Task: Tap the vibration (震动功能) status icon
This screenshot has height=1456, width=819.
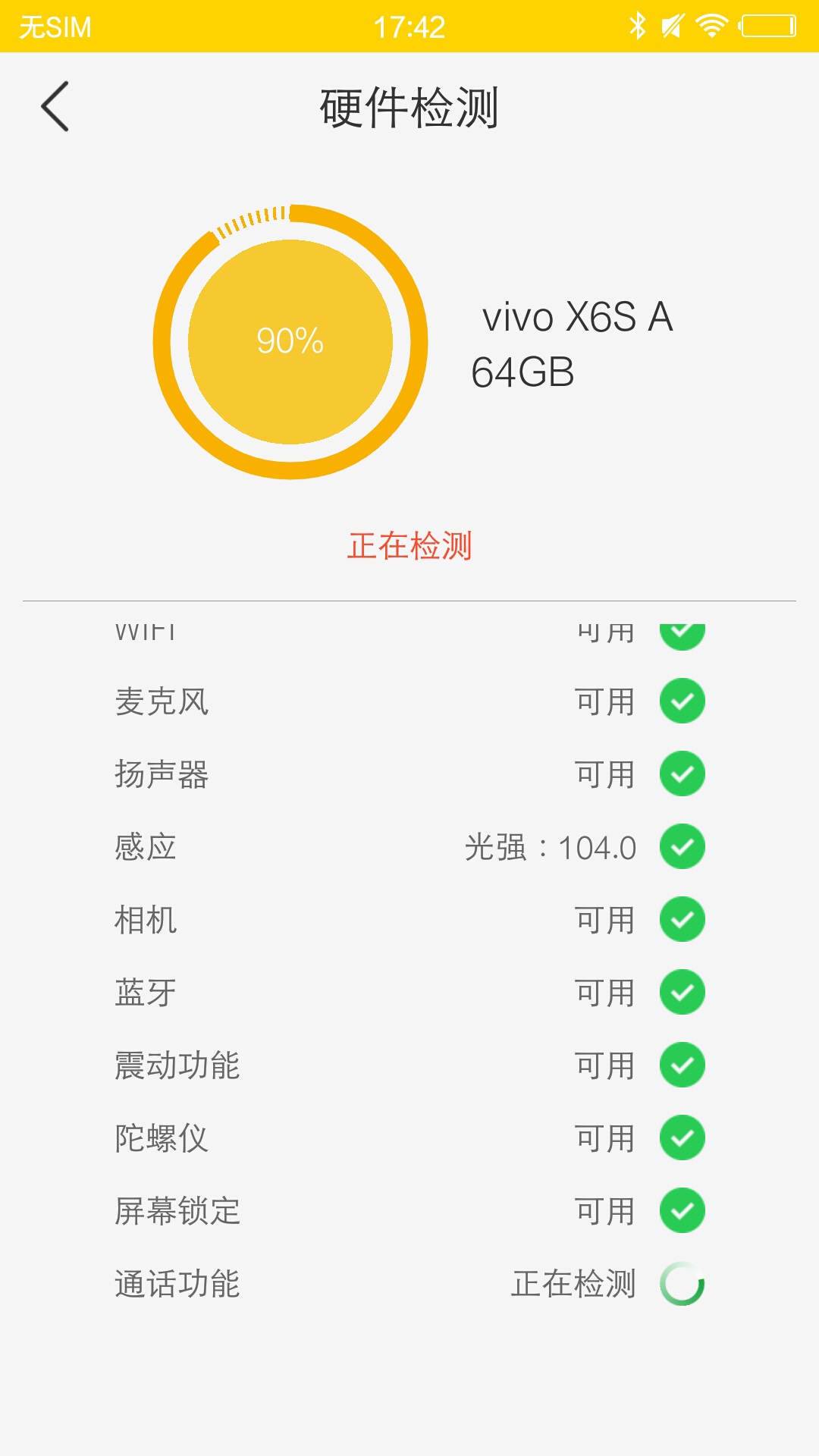Action: coord(682,1066)
